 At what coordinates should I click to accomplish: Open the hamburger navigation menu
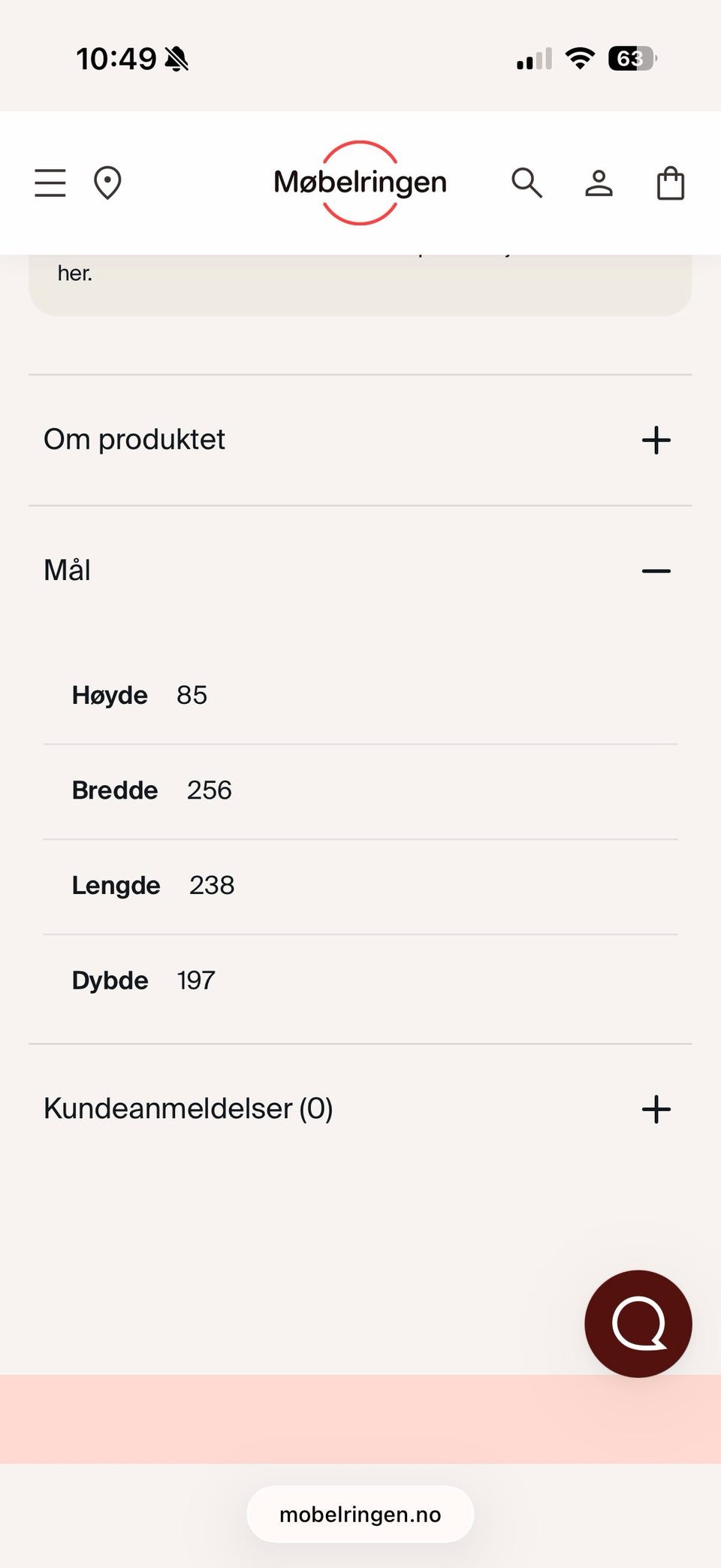[x=50, y=182]
